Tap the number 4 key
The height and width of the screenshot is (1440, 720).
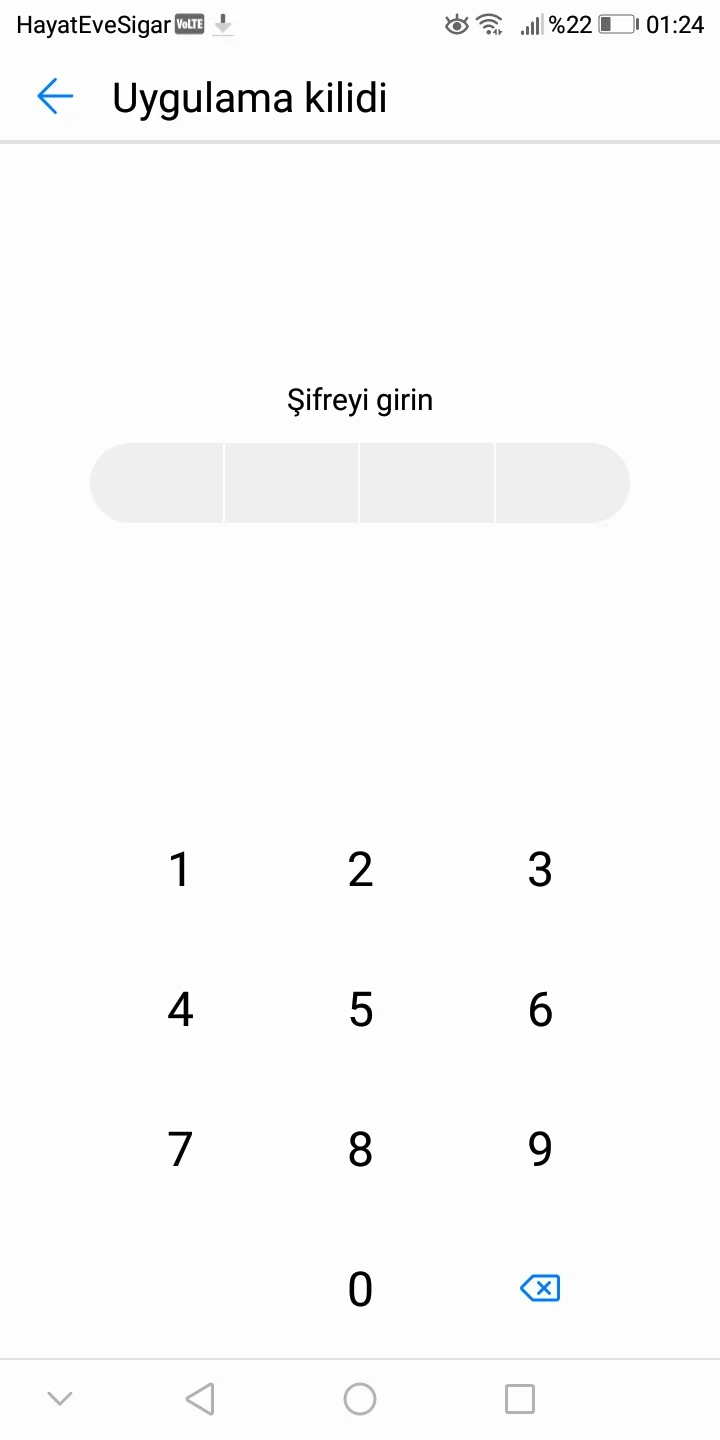(x=180, y=1010)
